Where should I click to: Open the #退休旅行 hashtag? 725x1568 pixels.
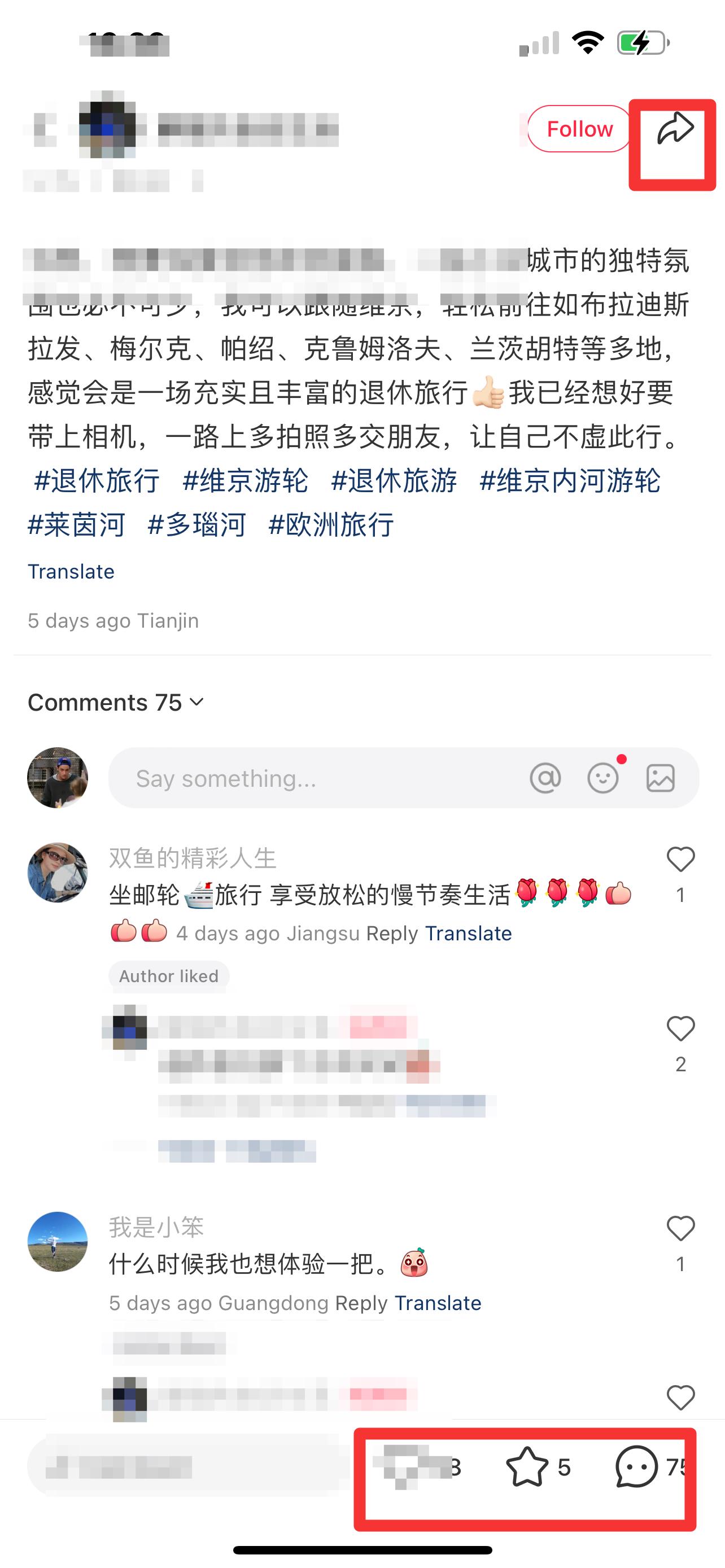[97, 480]
